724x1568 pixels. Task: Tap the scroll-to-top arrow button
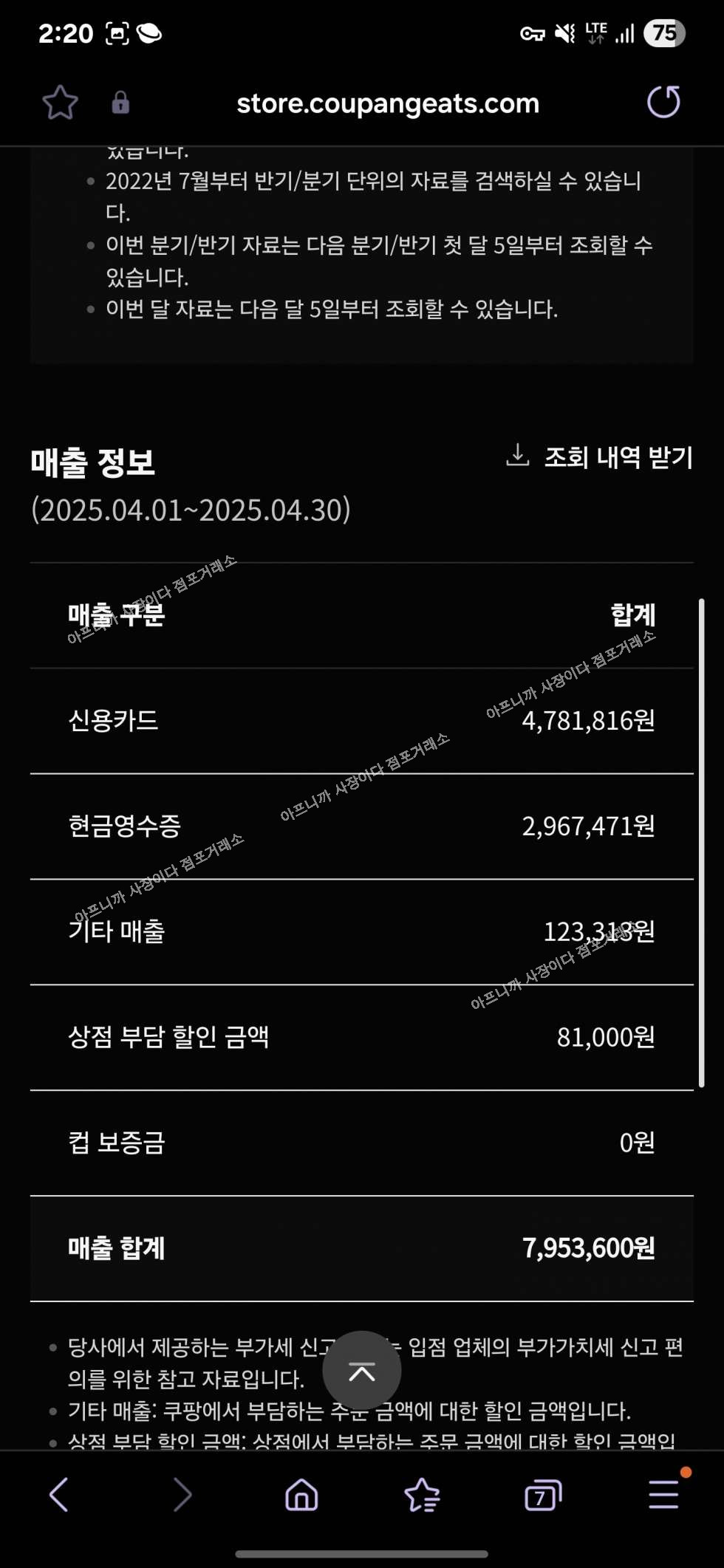pos(362,1371)
